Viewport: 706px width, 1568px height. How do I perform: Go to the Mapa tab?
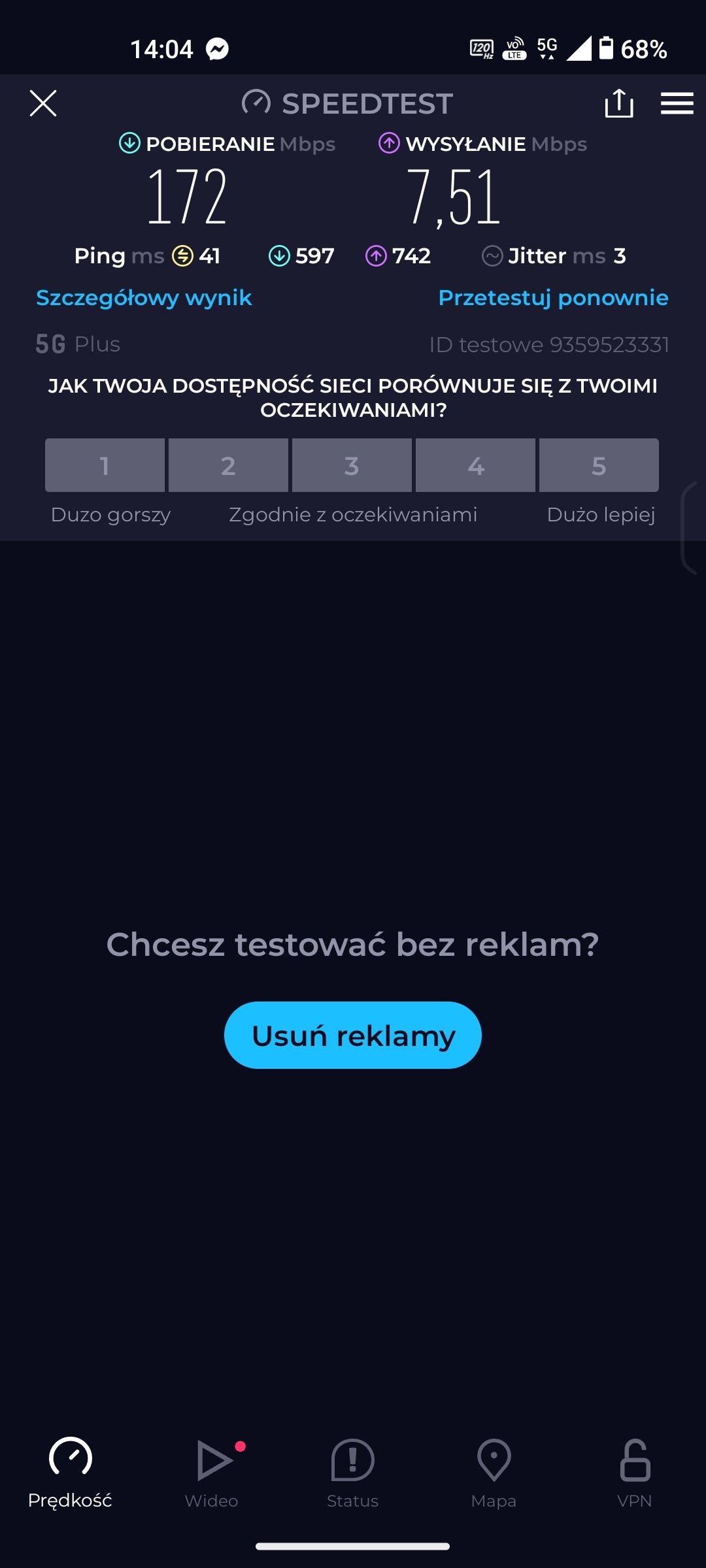[494, 1473]
